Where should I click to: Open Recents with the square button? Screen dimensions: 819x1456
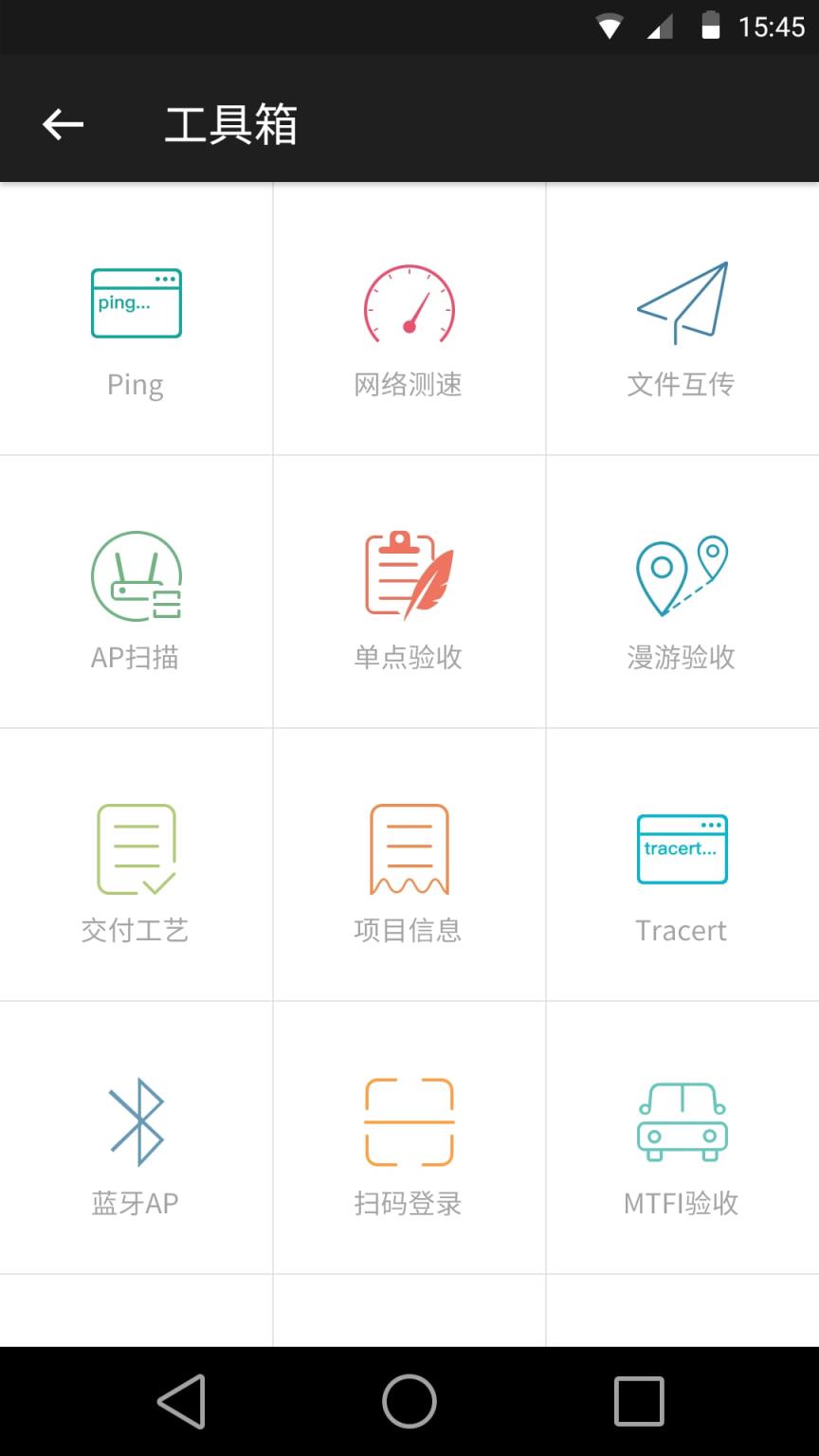coord(638,1401)
